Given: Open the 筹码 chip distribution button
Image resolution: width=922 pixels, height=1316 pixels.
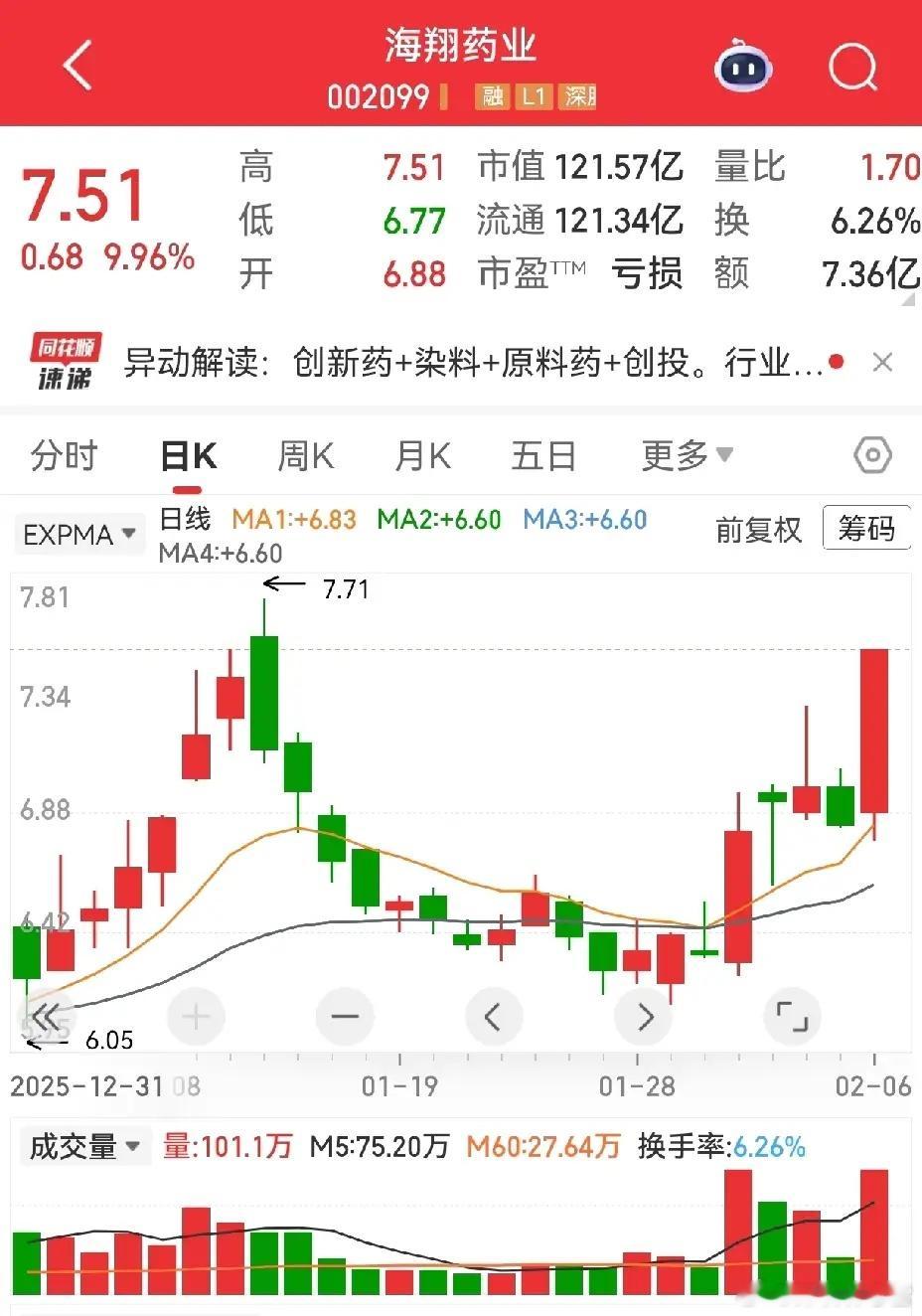Looking at the screenshot, I should (865, 528).
